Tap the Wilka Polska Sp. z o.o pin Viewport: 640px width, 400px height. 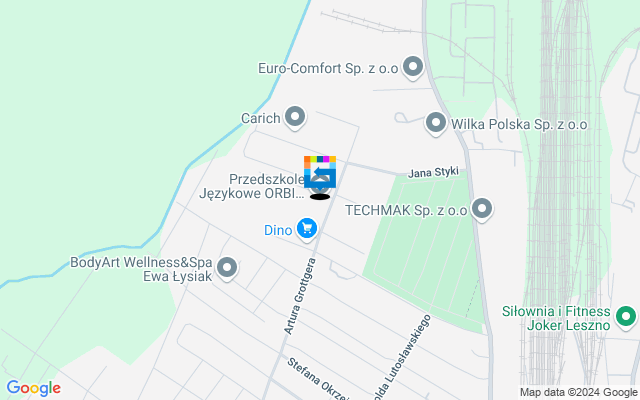tap(435, 123)
